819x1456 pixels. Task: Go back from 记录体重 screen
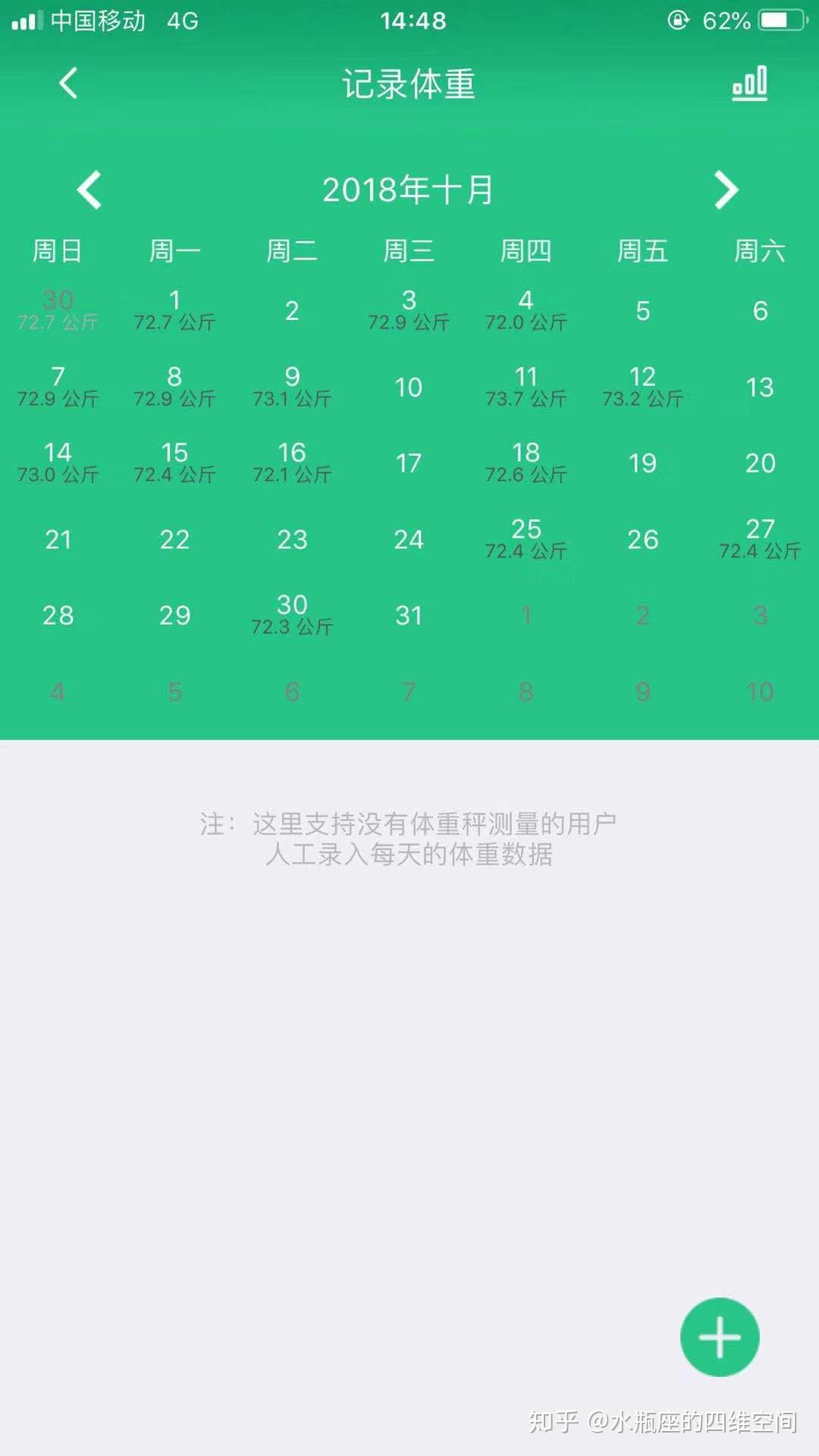(x=68, y=83)
